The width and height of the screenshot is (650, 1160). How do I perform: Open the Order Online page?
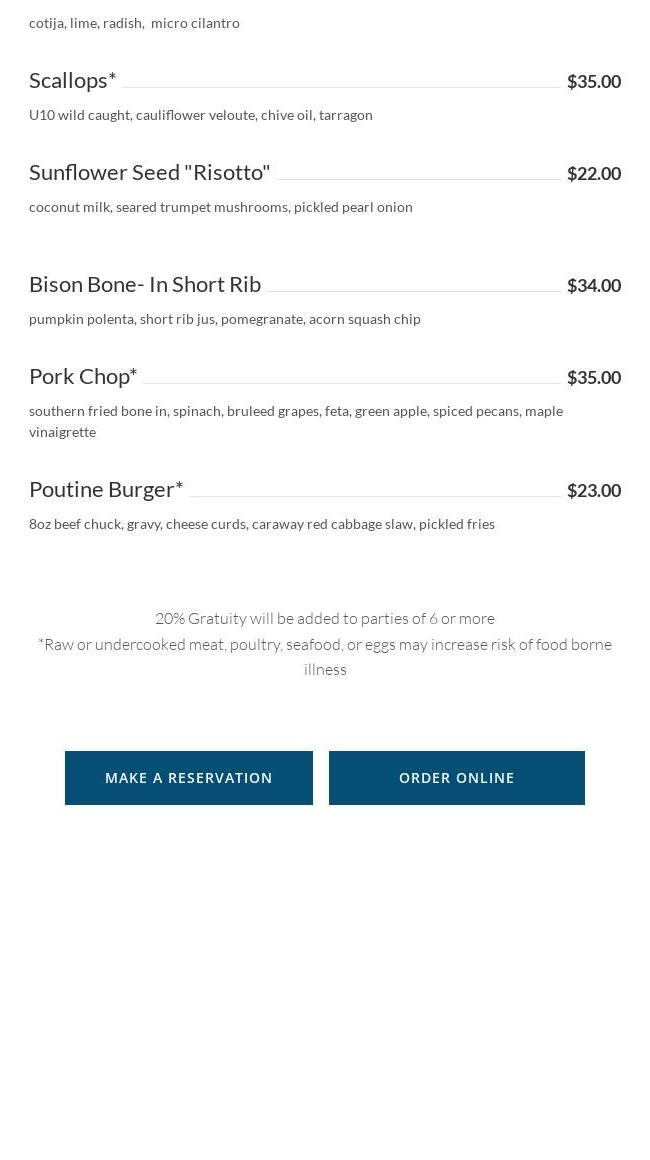tap(457, 778)
